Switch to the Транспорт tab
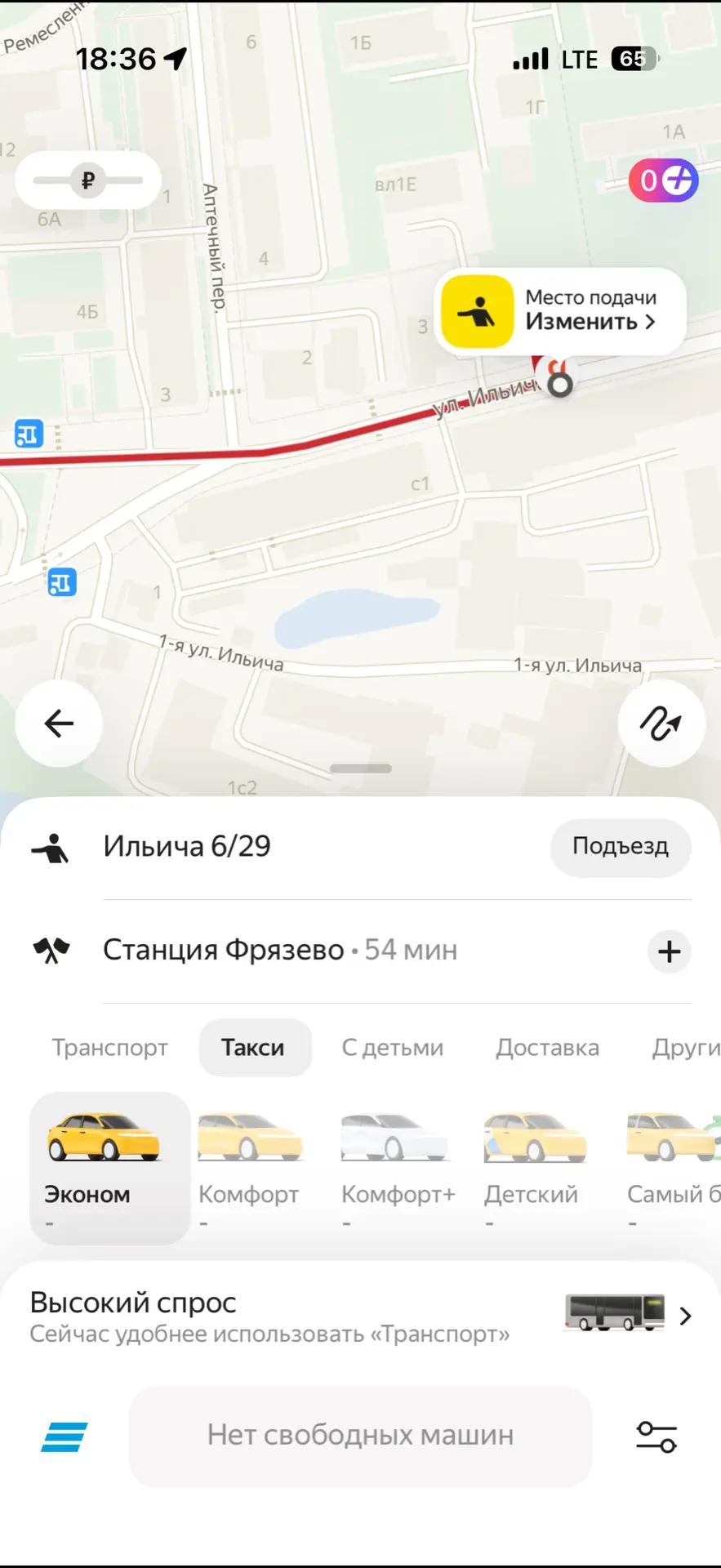The height and width of the screenshot is (1568, 721). click(110, 1048)
